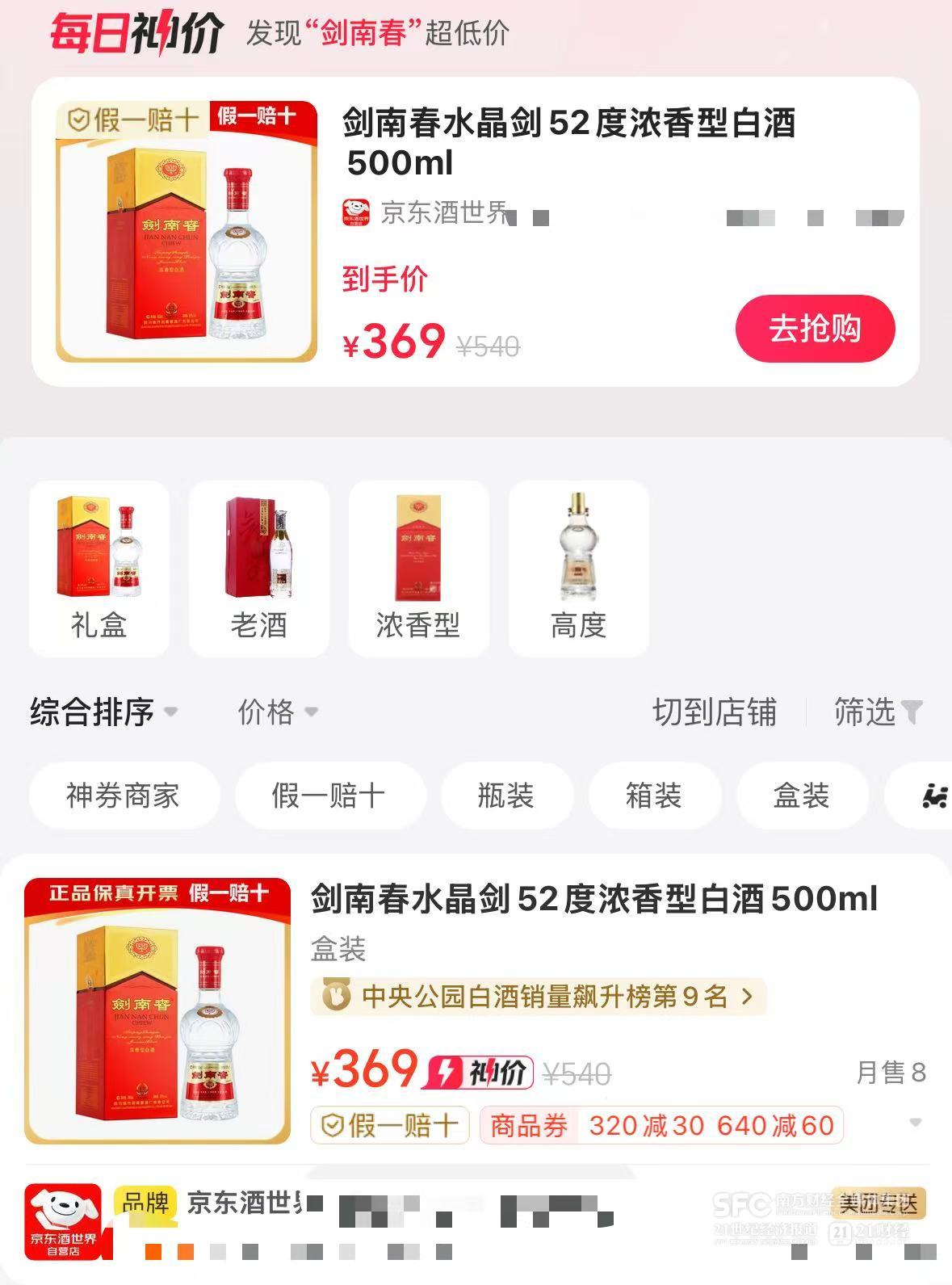Switch view with 切到店铺
Screen dimensions: 952x1285
point(715,712)
